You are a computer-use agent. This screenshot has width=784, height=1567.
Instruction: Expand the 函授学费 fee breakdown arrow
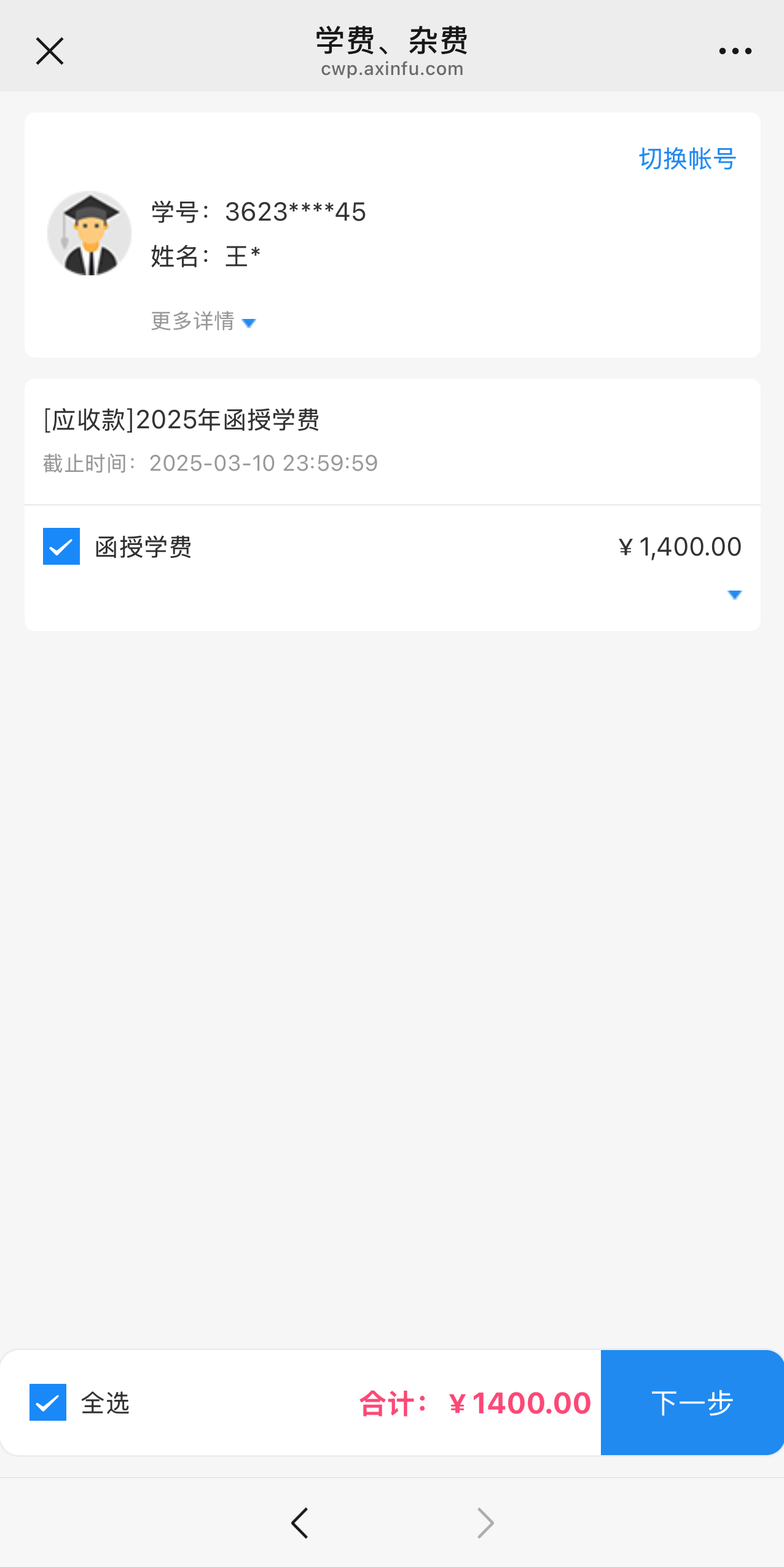click(734, 595)
